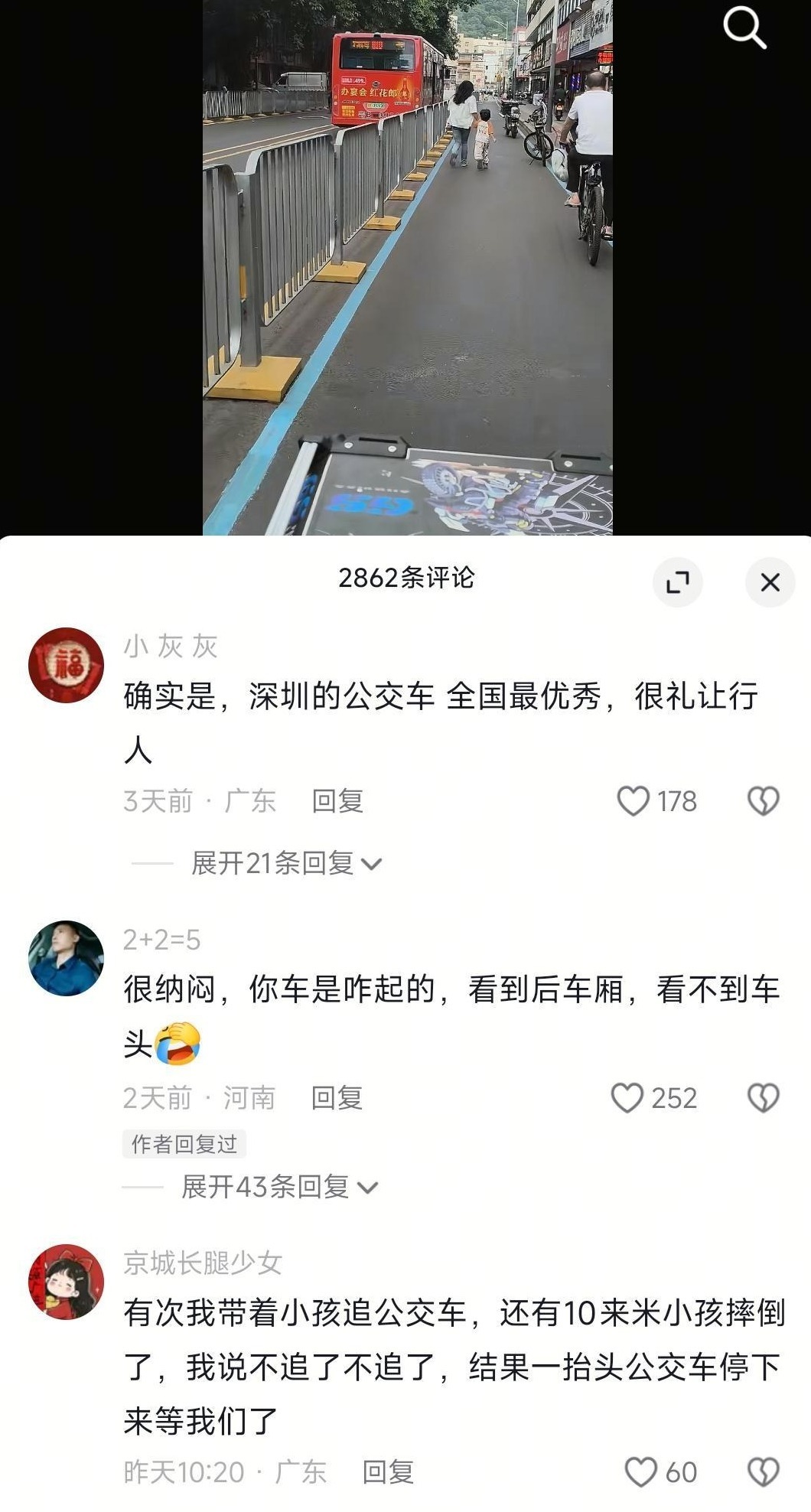Close the comments panel
811x1512 pixels.
pos(770,582)
